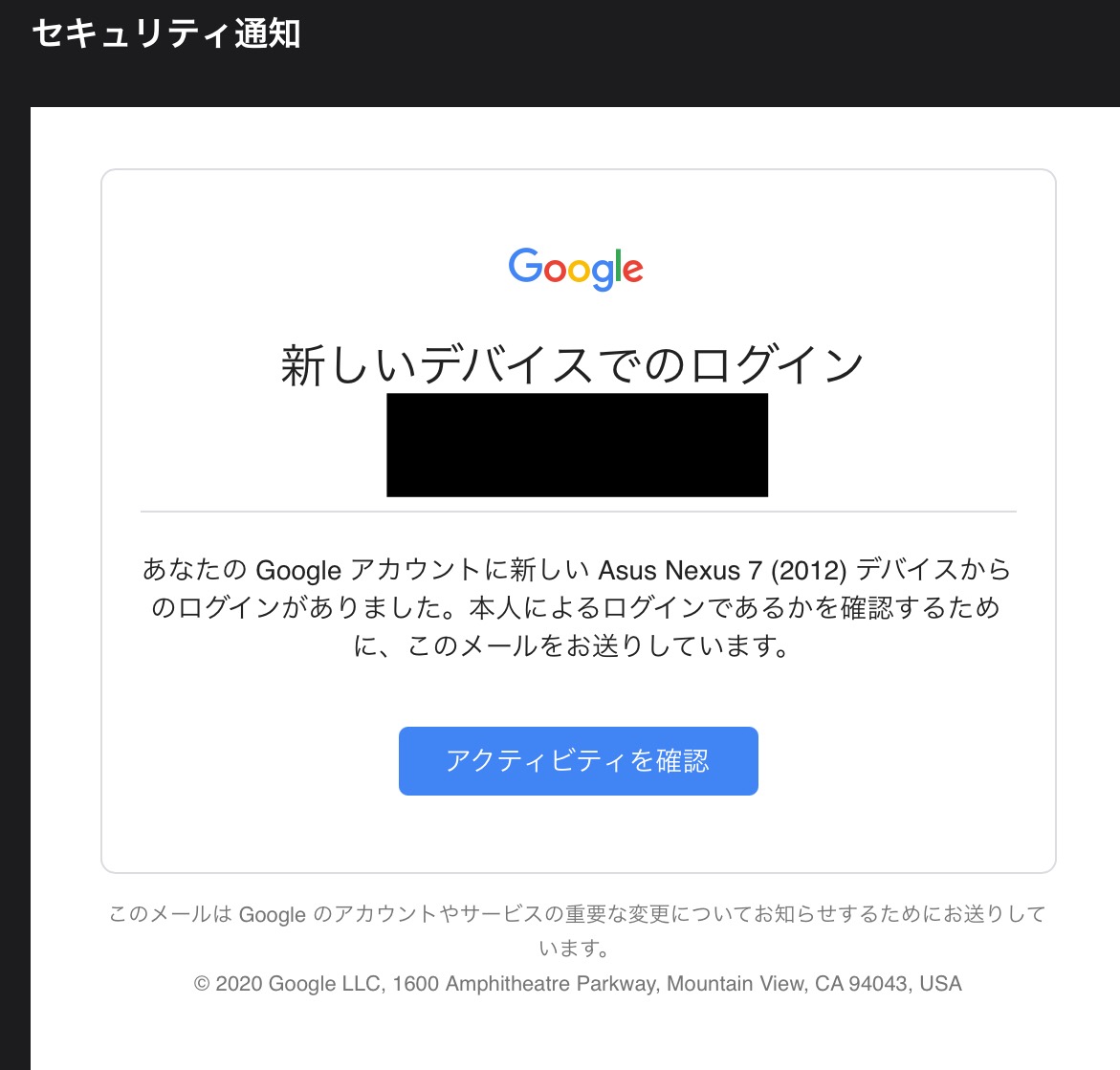Tap the アクティビティを確認 button
The width and height of the screenshot is (1120, 1070).
point(578,761)
